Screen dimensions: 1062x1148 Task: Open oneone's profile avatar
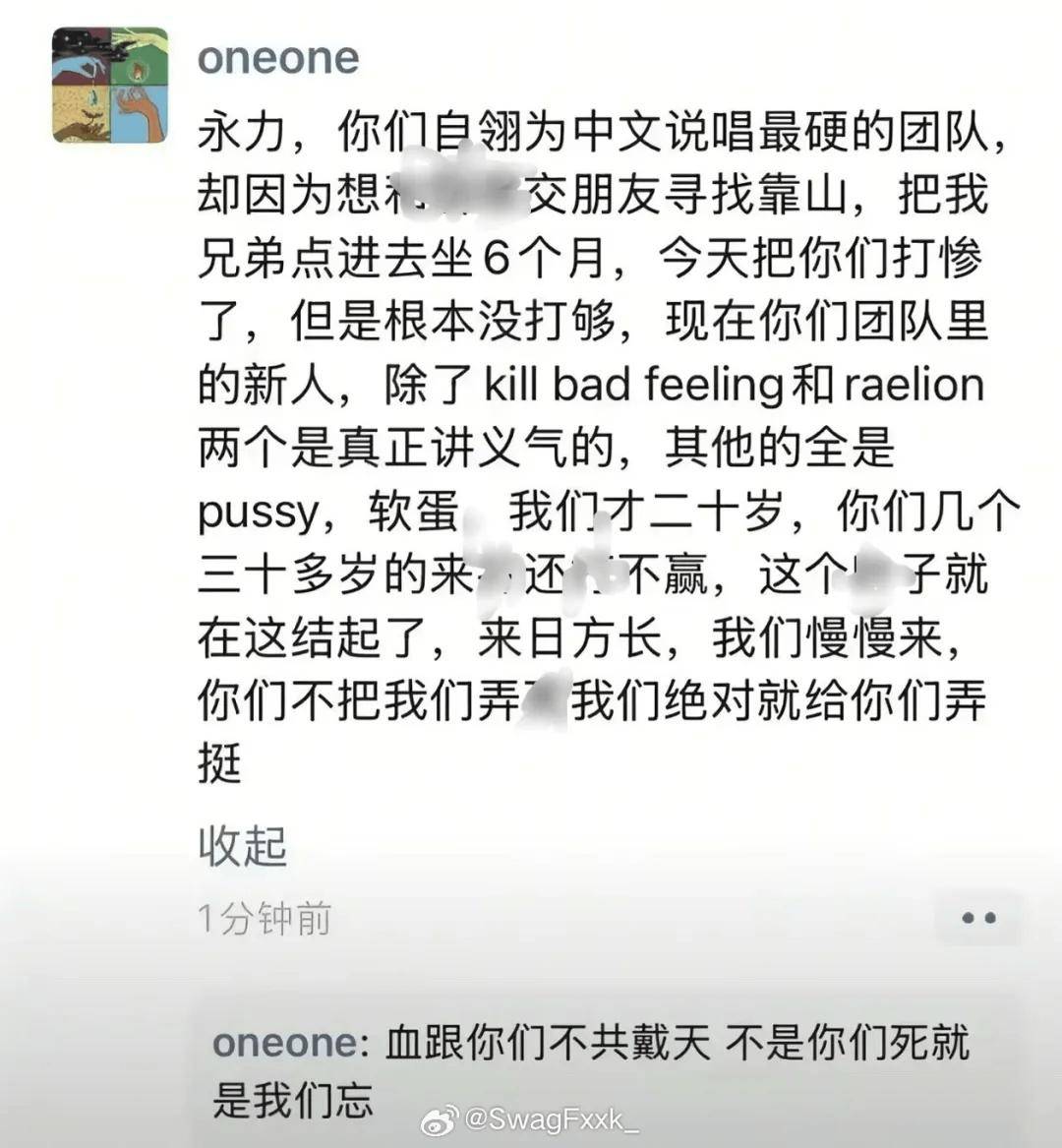tap(110, 86)
